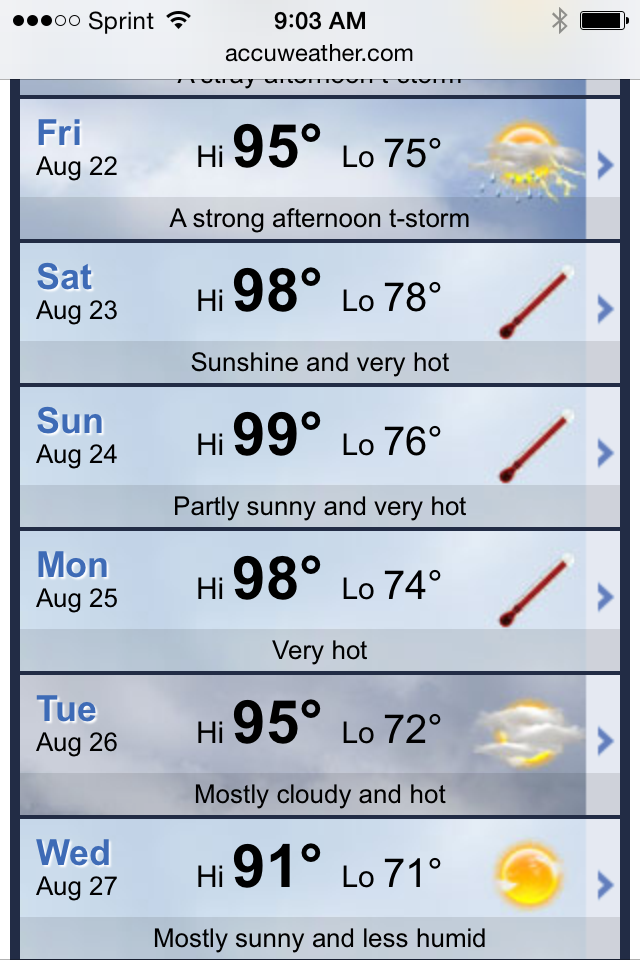Open Saturday Aug 23 forecast details
This screenshot has width=640, height=960.
(x=320, y=312)
